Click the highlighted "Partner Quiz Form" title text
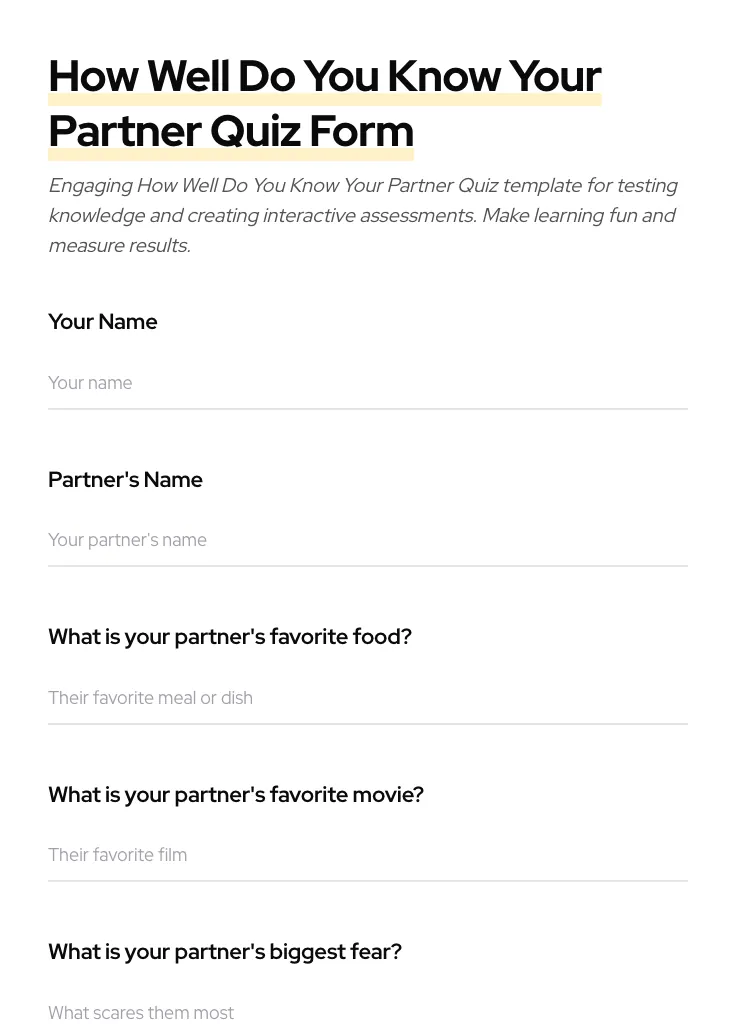The image size is (736, 1024). pyautogui.click(x=230, y=131)
